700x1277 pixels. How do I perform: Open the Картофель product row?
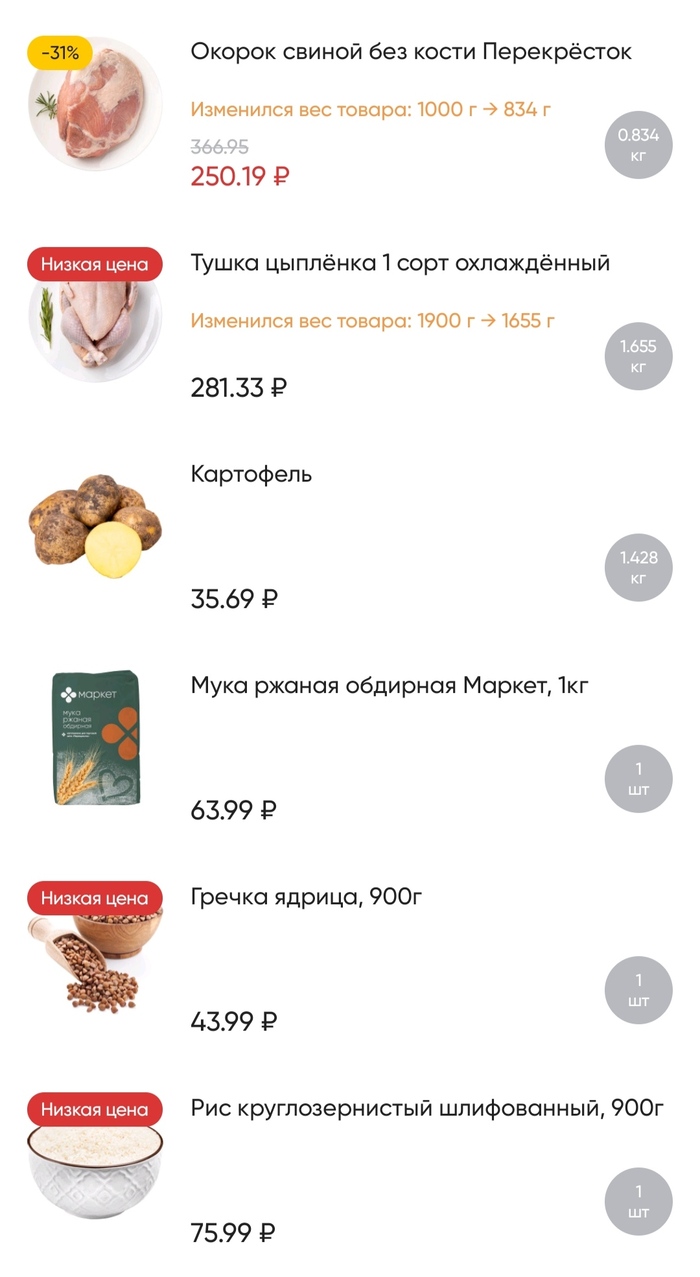[251, 474]
